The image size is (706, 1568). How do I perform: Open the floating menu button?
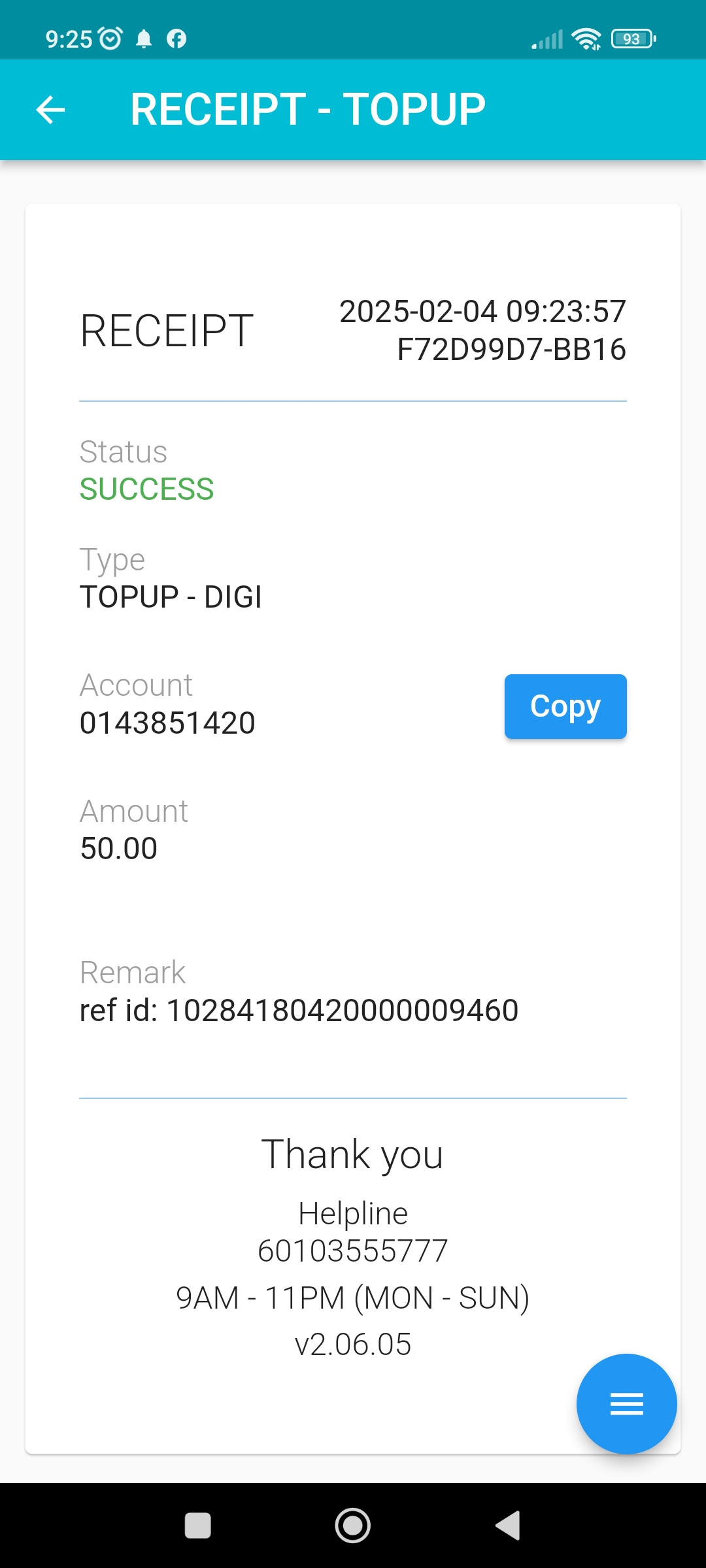[x=626, y=1403]
